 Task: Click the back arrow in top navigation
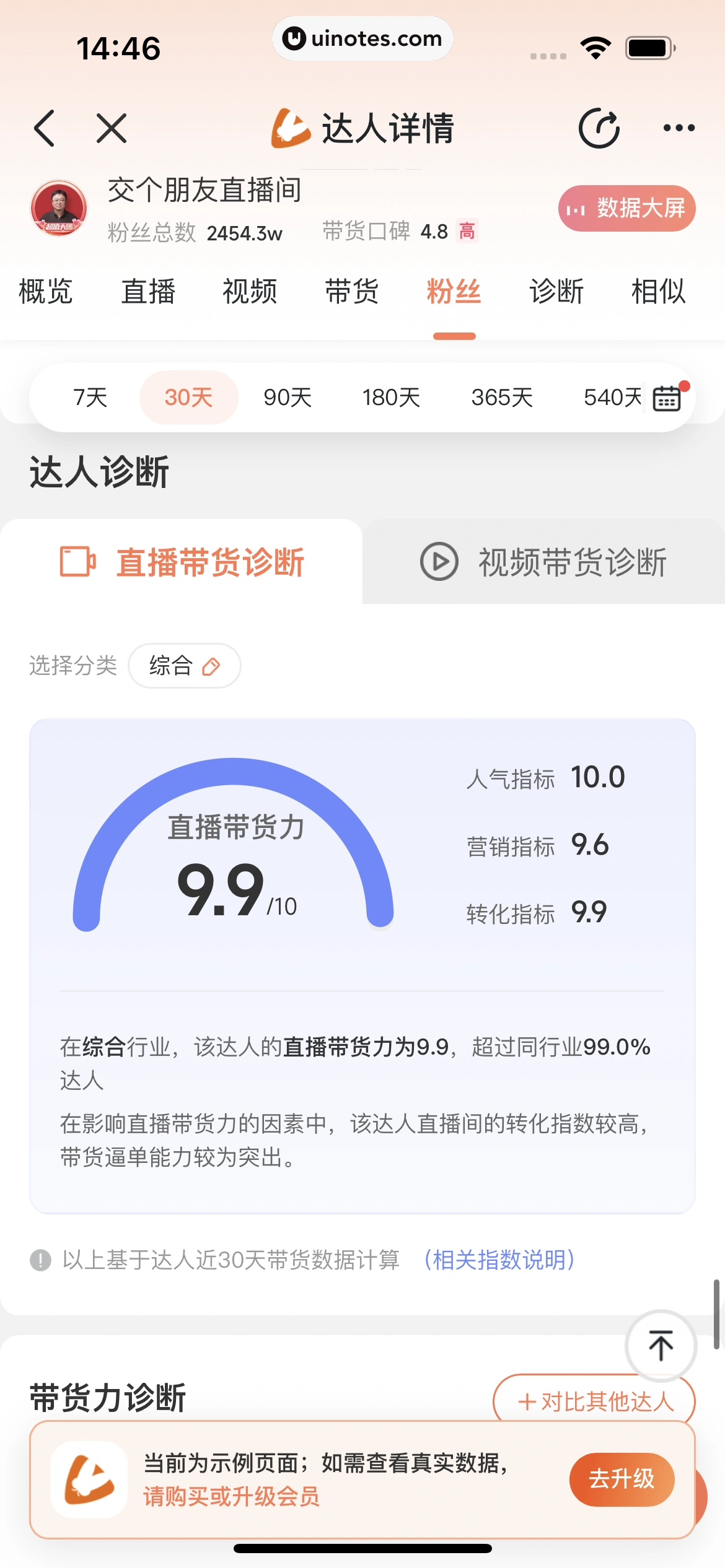pos(44,129)
